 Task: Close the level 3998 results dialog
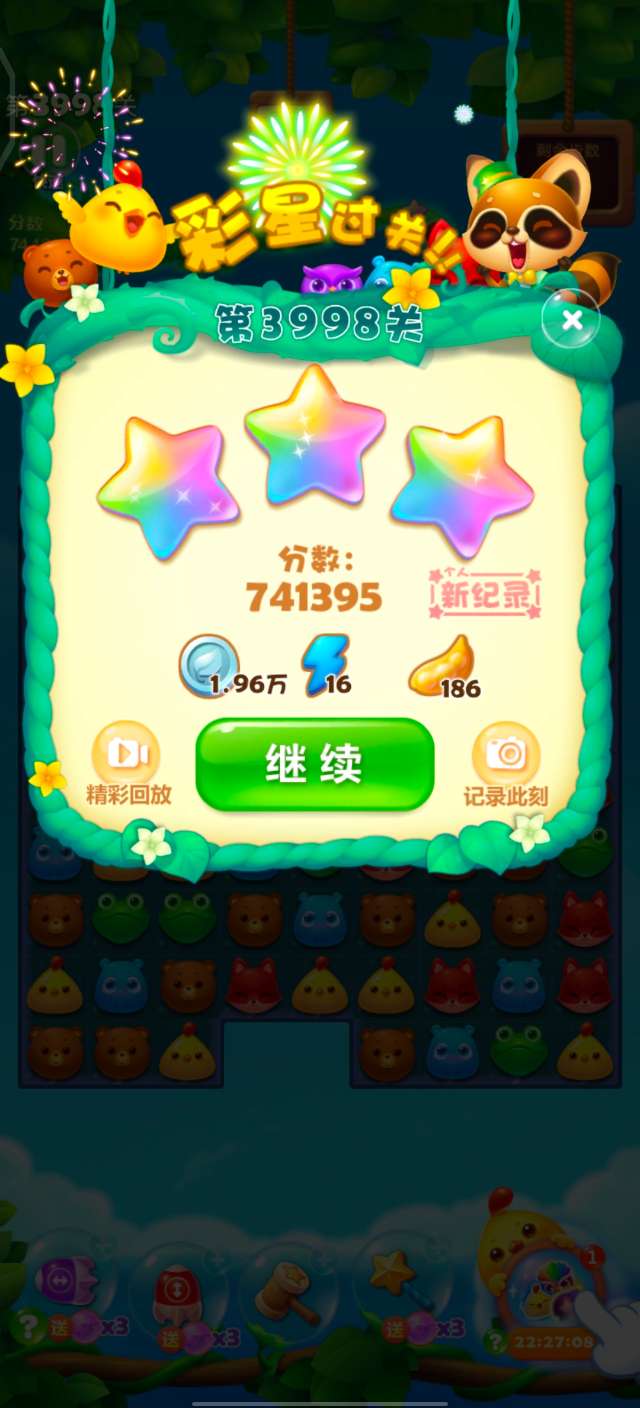pyautogui.click(x=571, y=320)
